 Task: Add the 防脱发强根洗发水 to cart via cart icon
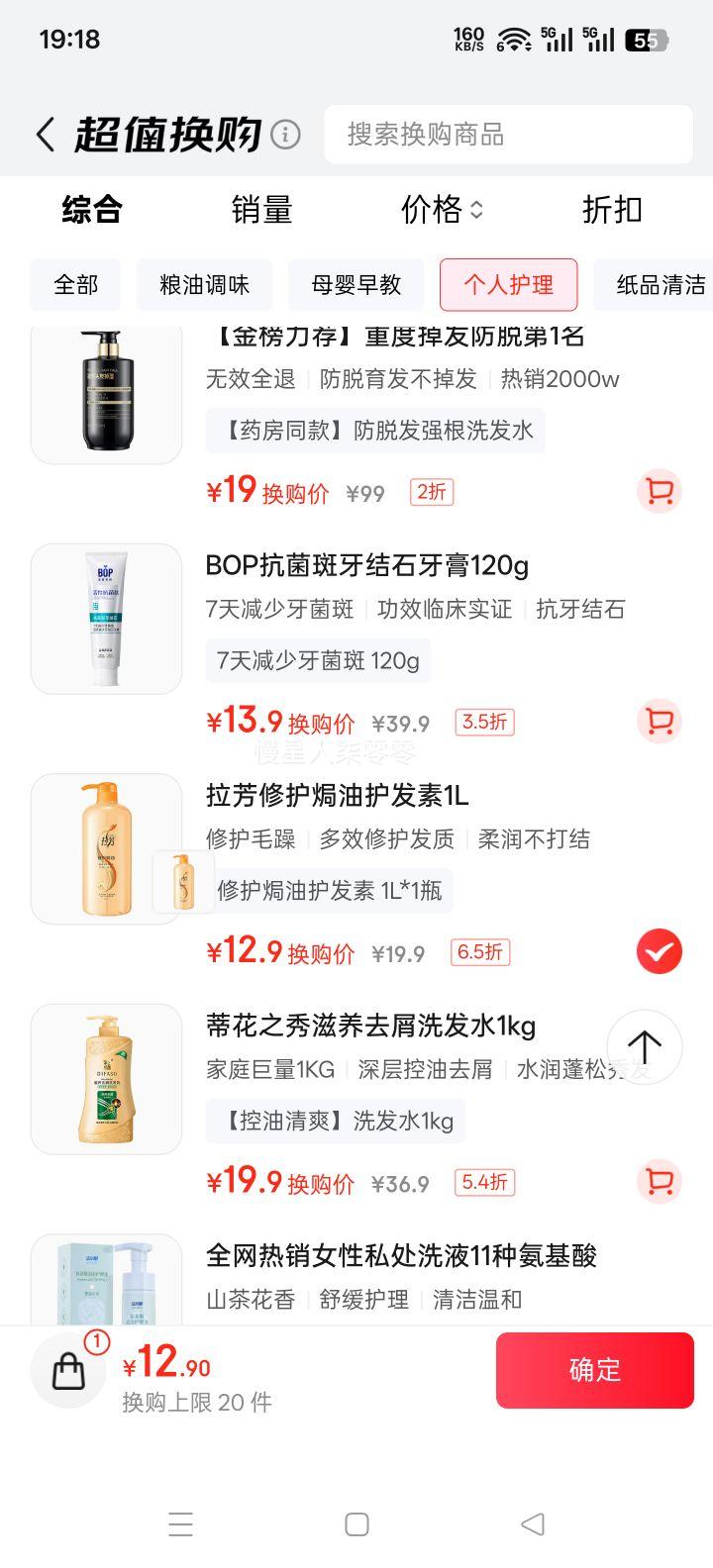[x=658, y=491]
